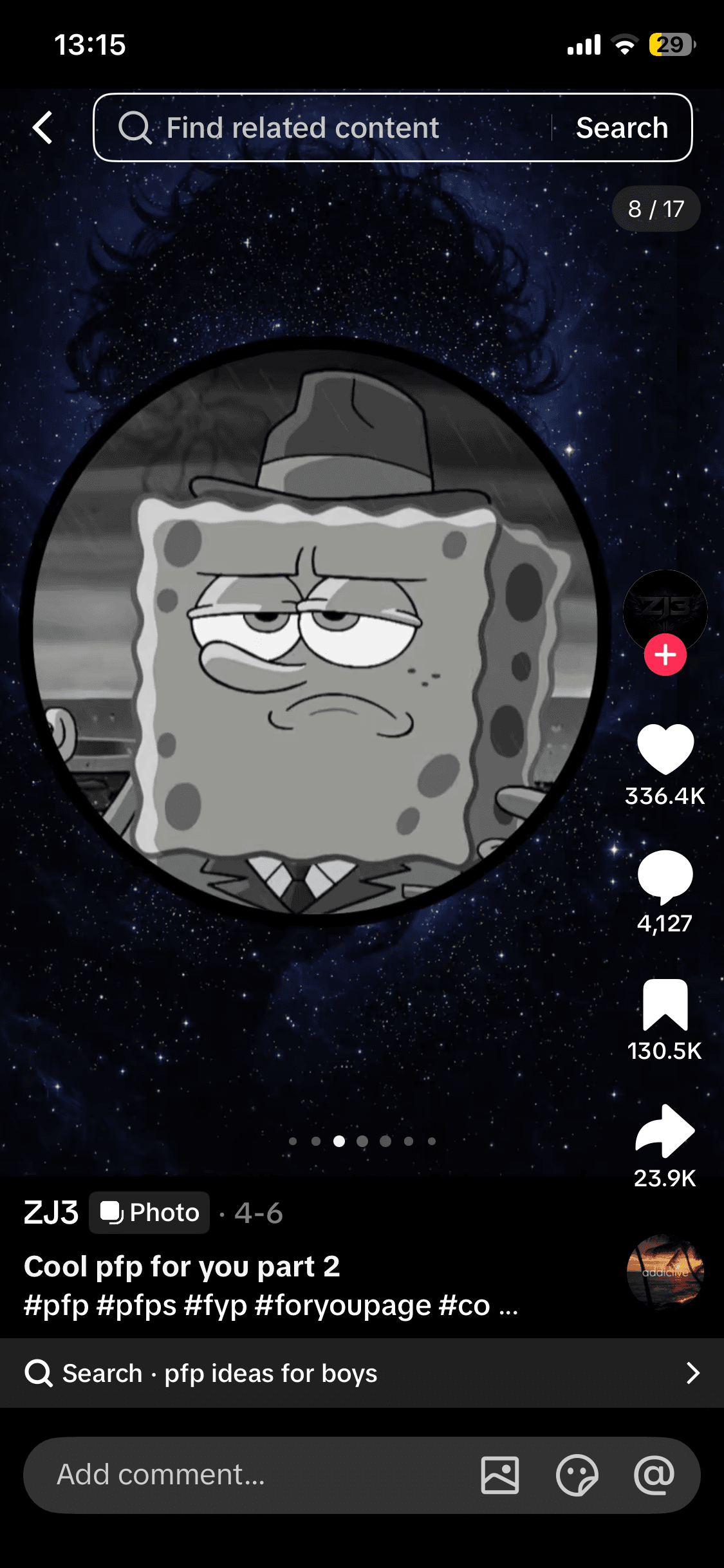This screenshot has height=1568, width=724.
Task: Open the ZJ3 username
Action: click(x=51, y=1213)
